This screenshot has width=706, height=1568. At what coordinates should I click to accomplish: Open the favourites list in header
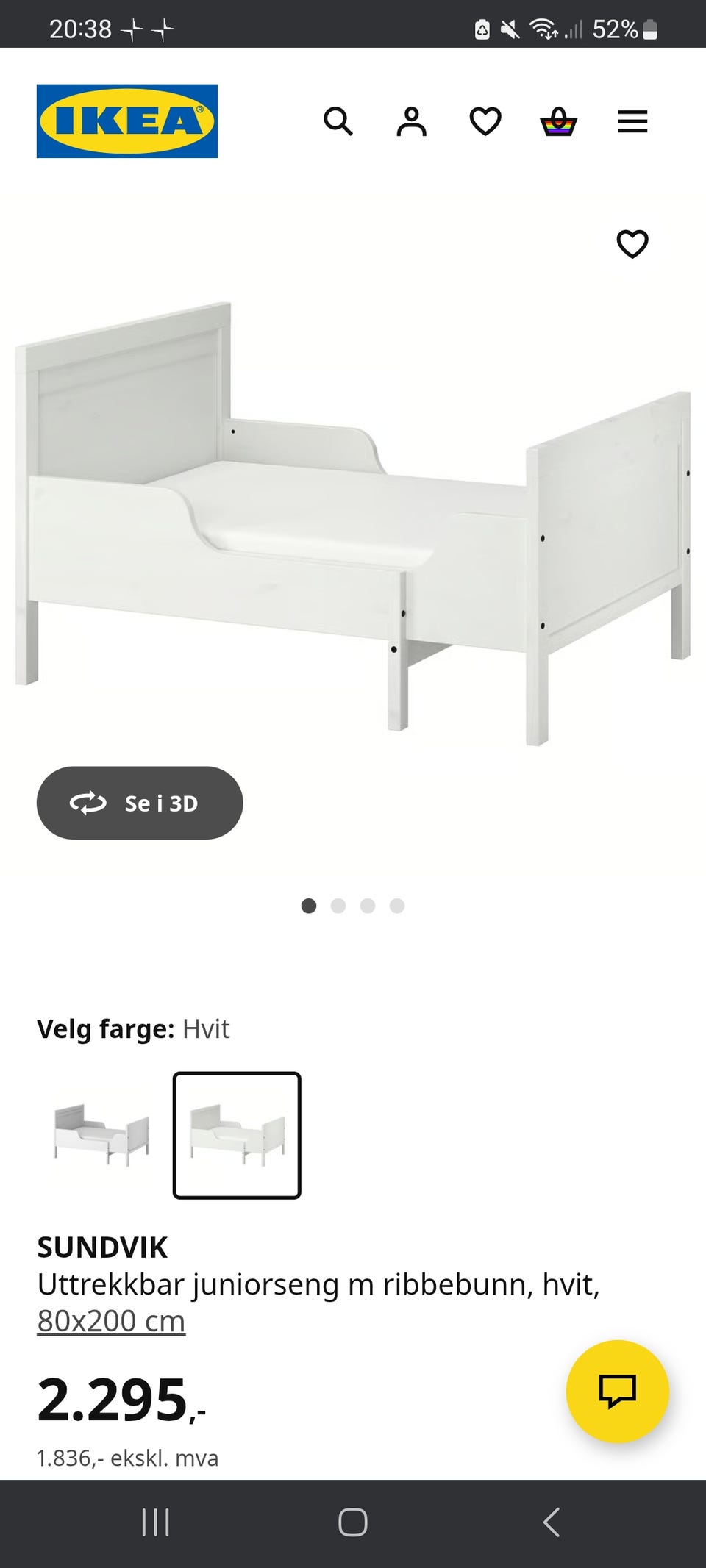pyautogui.click(x=485, y=121)
